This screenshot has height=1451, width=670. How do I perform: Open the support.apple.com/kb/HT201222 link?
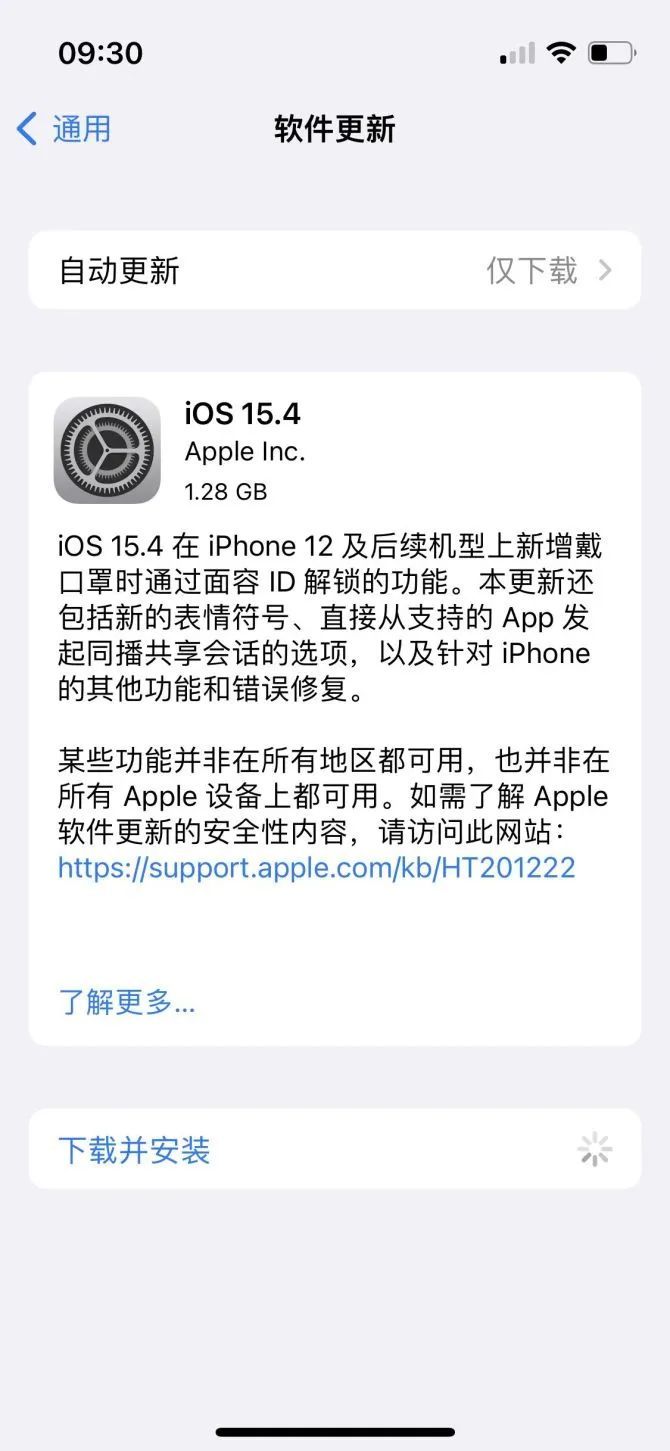316,867
